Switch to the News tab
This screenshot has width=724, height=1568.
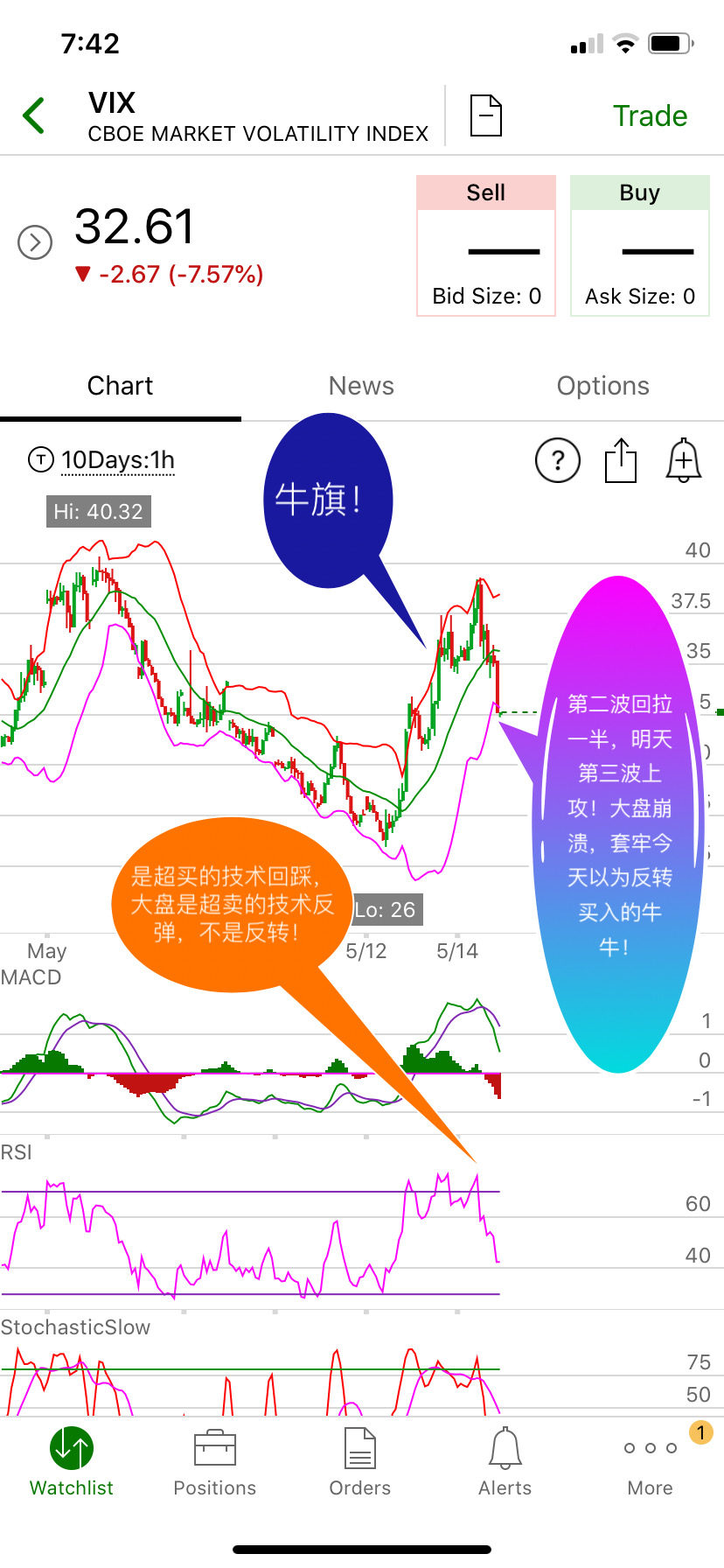(x=361, y=386)
